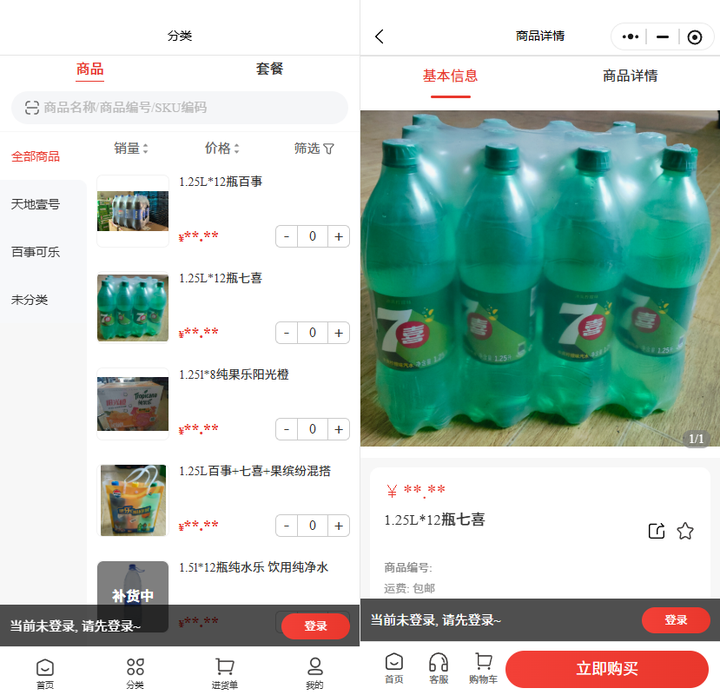
Task: Add the product to favorites
Action: click(x=685, y=531)
